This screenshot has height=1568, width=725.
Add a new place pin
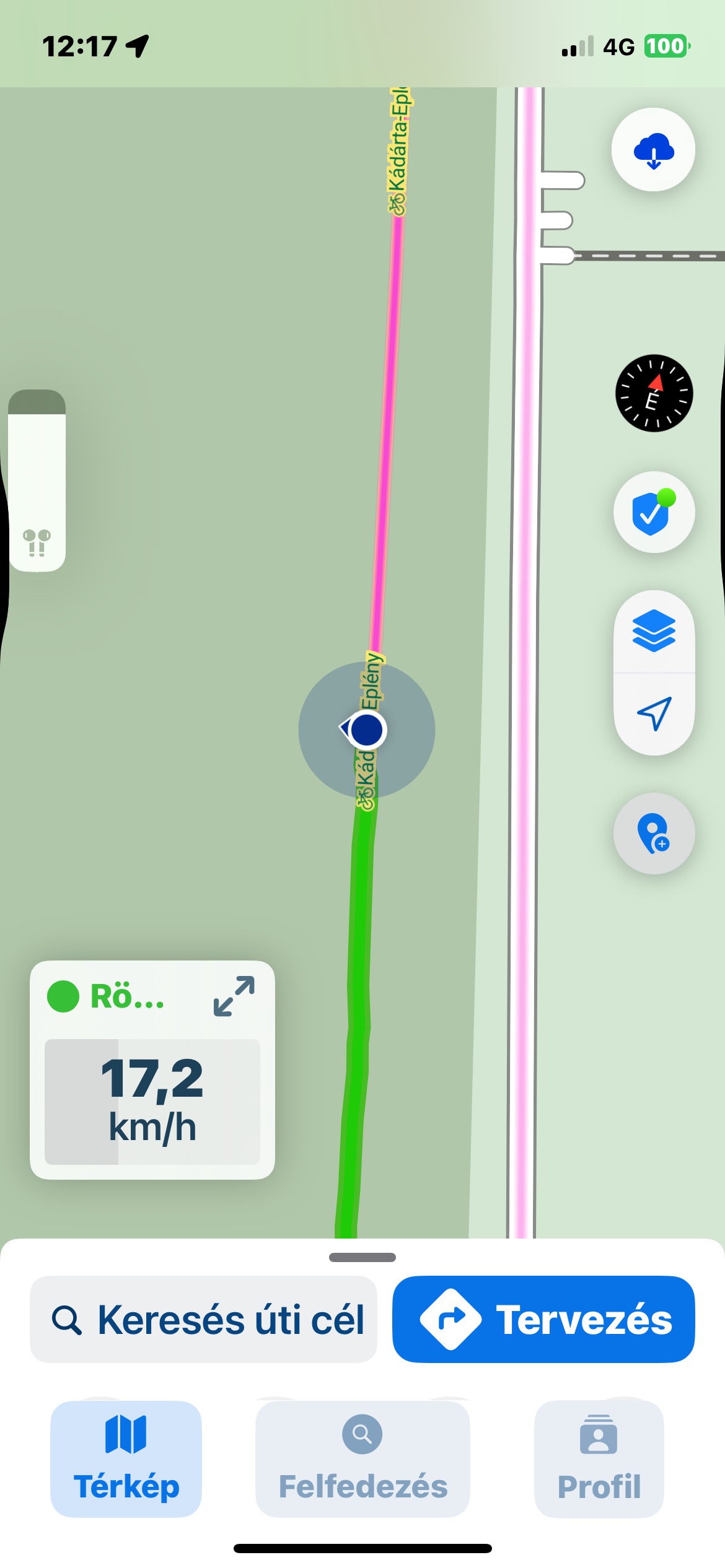click(x=653, y=834)
